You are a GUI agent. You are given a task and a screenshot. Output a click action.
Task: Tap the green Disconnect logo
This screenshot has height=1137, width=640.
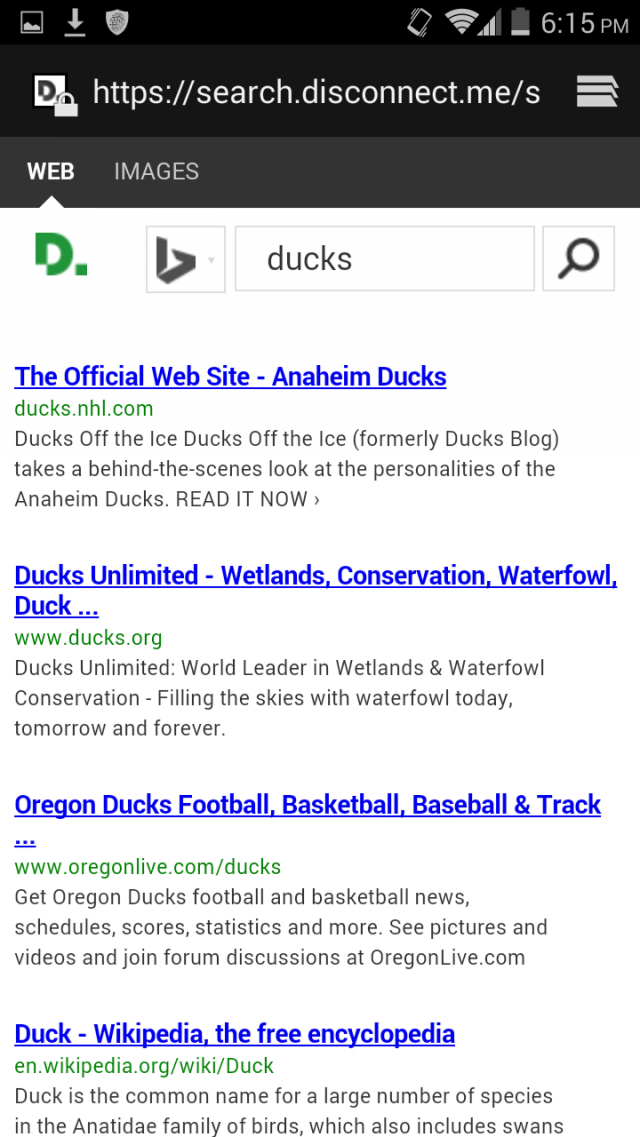[62, 255]
